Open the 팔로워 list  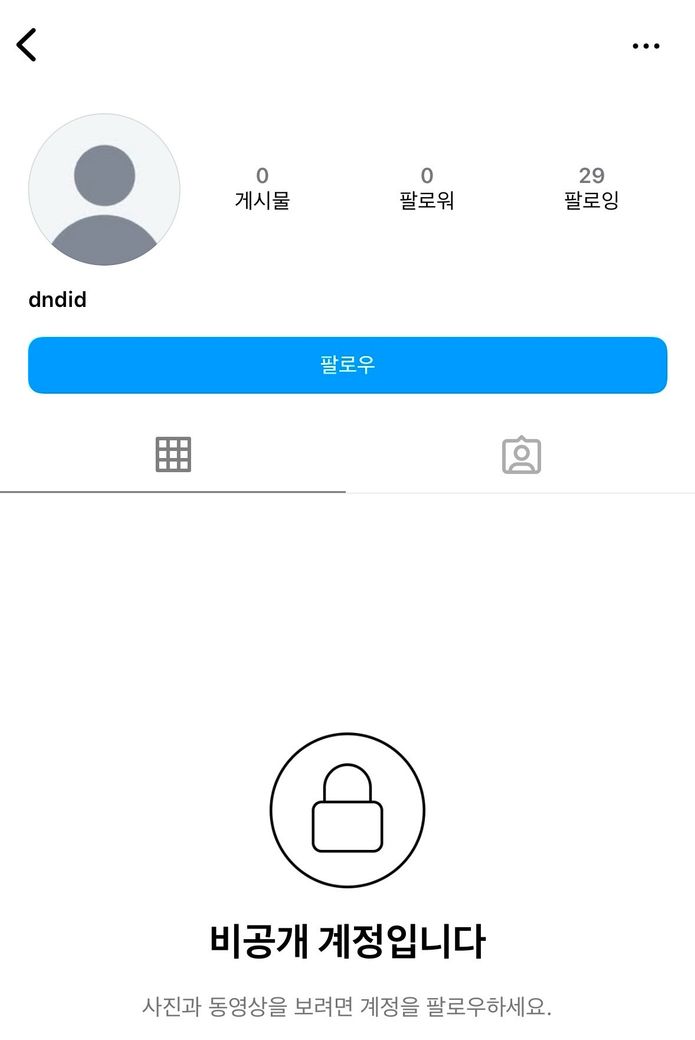point(427,188)
